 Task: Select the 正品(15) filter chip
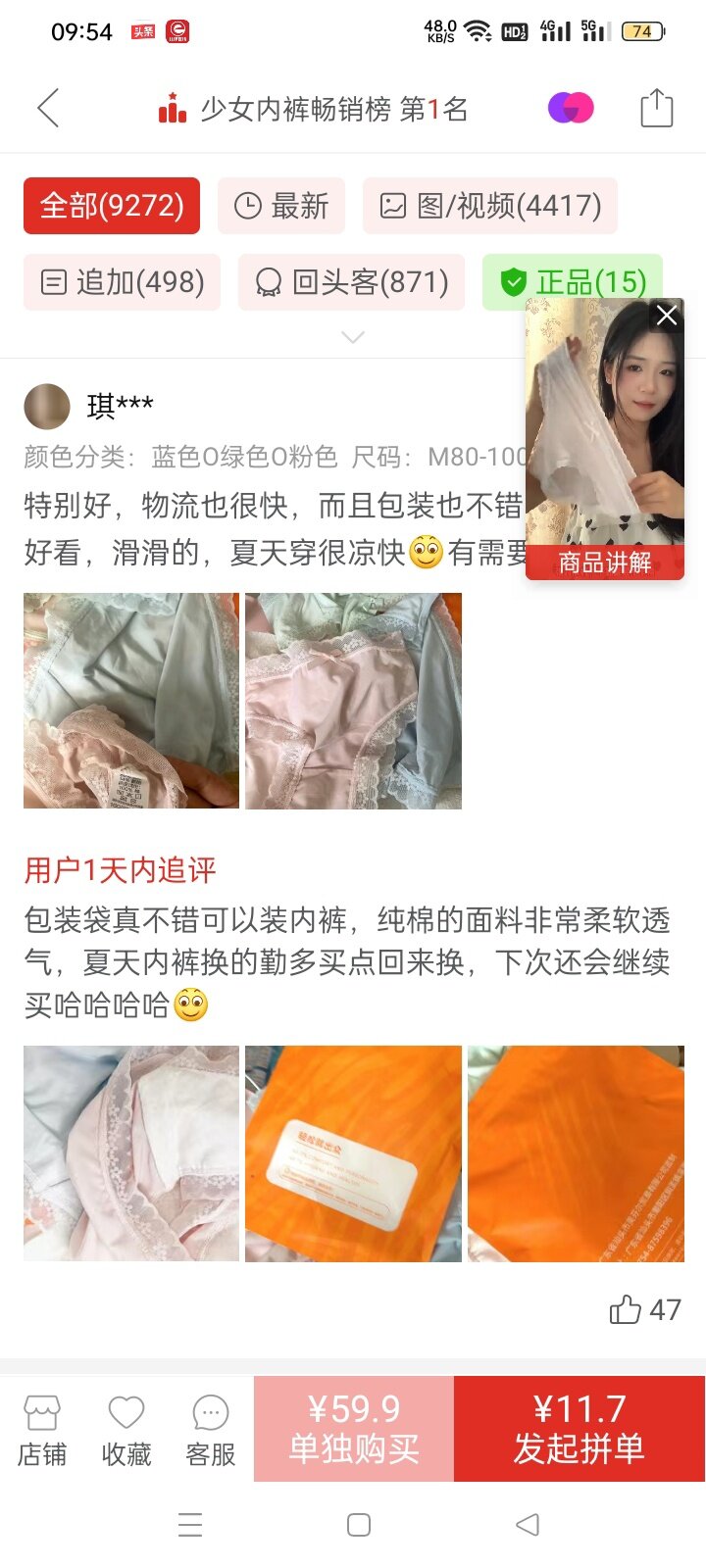[573, 282]
